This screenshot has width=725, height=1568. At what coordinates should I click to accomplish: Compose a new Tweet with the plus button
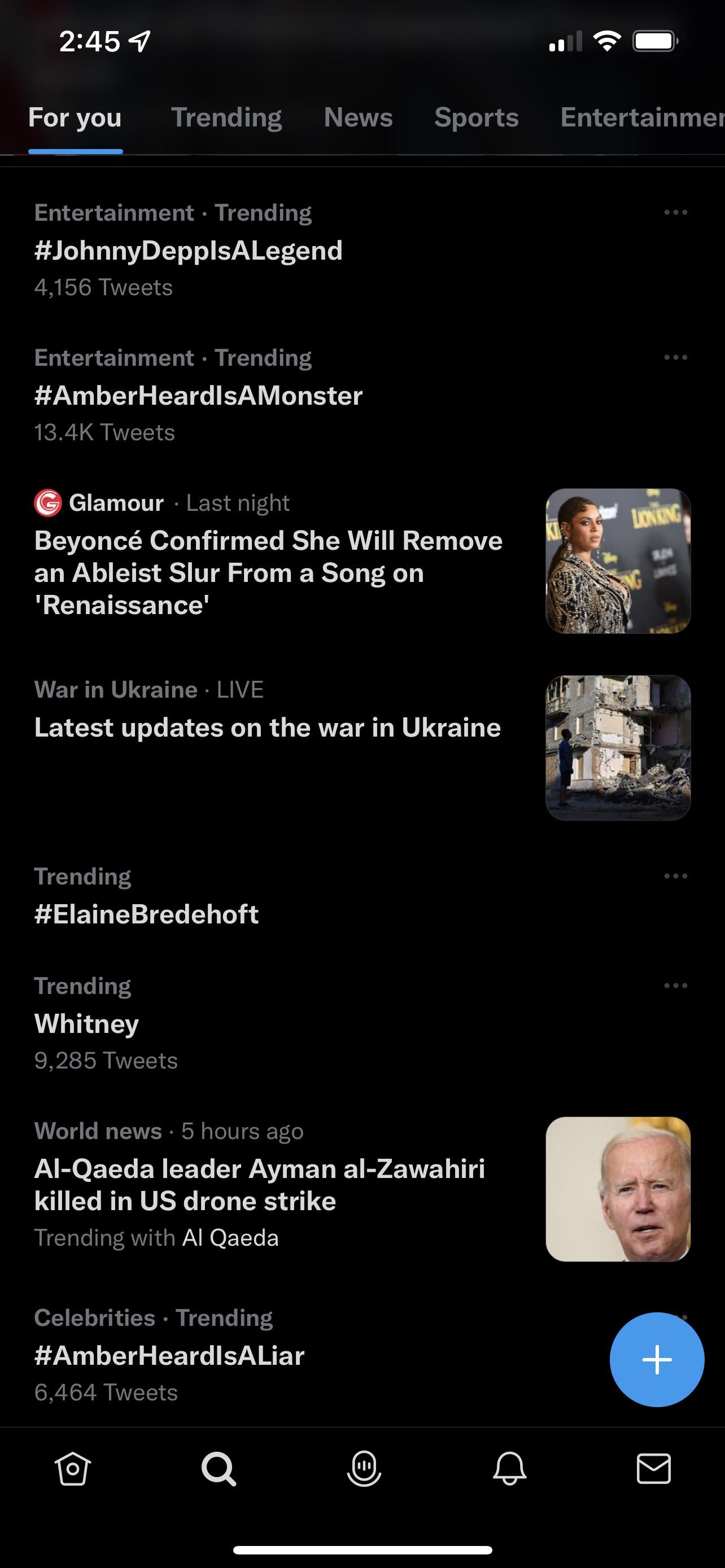pos(656,1360)
